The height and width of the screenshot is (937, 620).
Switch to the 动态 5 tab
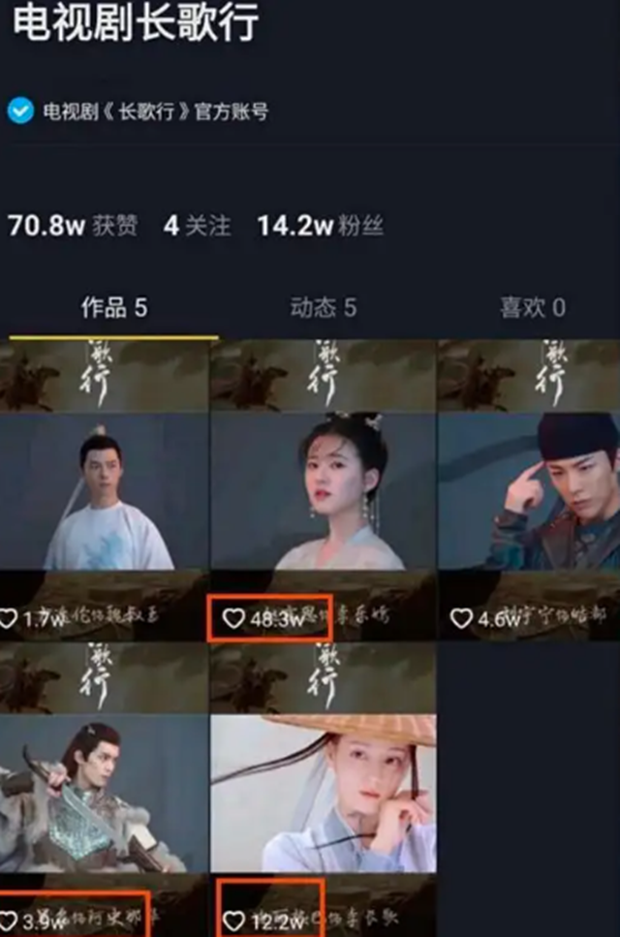(x=323, y=307)
